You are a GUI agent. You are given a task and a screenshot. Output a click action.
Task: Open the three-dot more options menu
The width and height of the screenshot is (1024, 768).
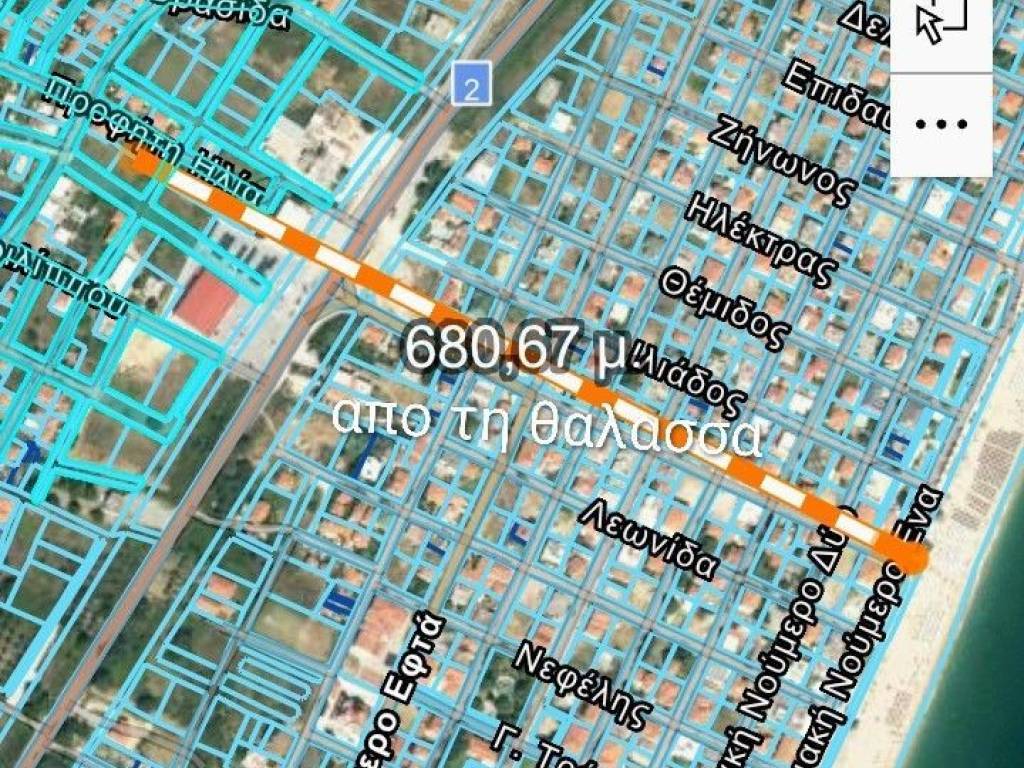[941, 124]
